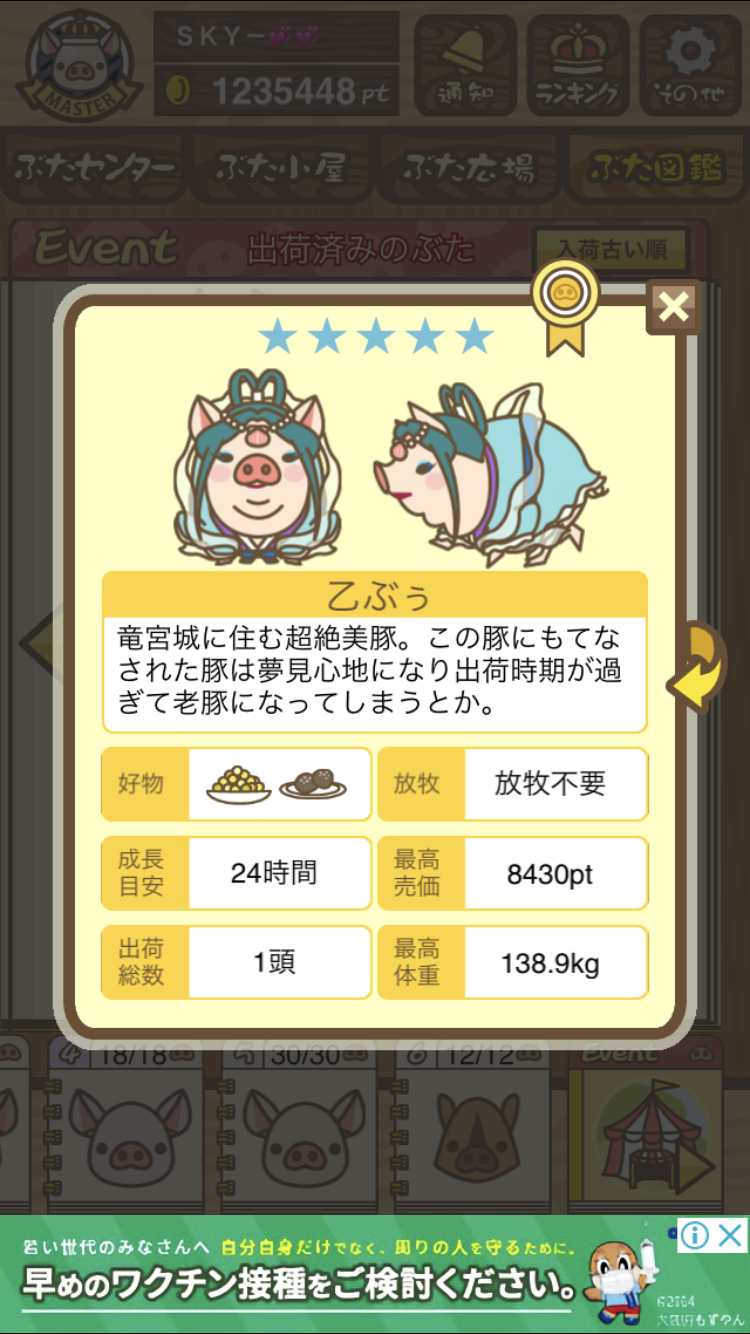Dismiss the ad with the X icon
The width and height of the screenshot is (750, 1334).
pyautogui.click(x=731, y=1236)
